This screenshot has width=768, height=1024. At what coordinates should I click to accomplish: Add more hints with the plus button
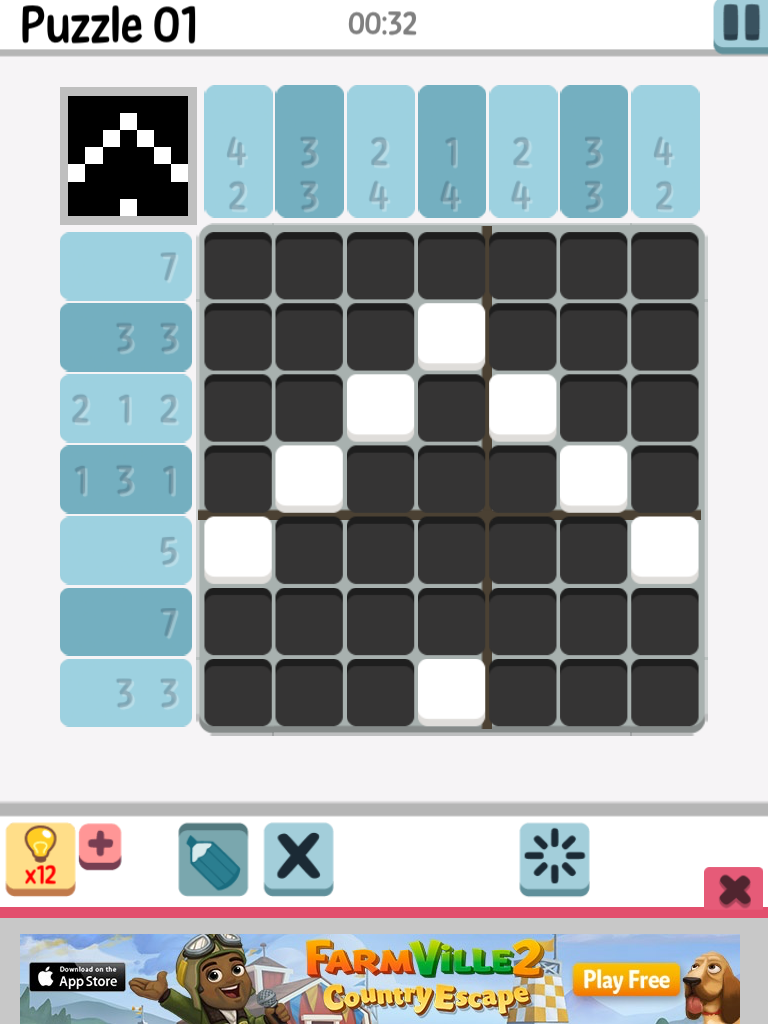coord(100,846)
